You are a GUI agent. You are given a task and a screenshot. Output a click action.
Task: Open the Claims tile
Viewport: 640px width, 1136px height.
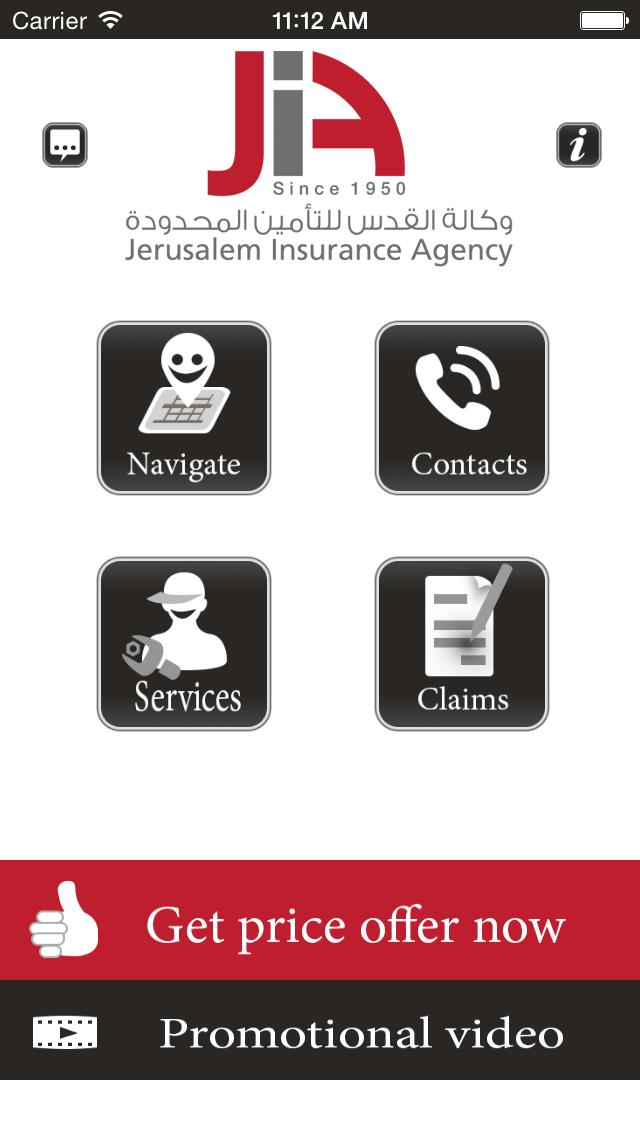(462, 644)
